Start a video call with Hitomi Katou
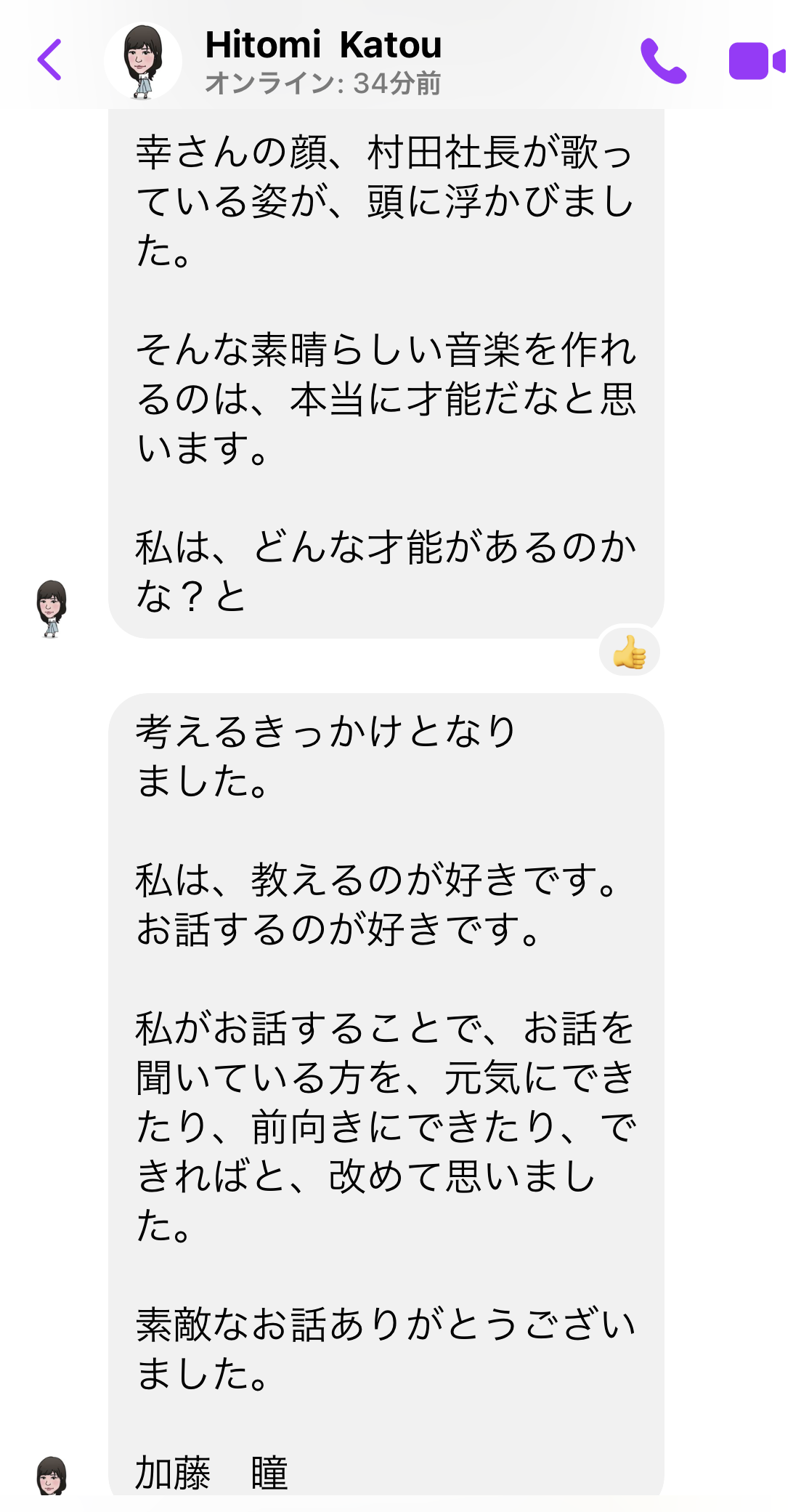Viewport: 809px width, 1512px height. point(756,61)
